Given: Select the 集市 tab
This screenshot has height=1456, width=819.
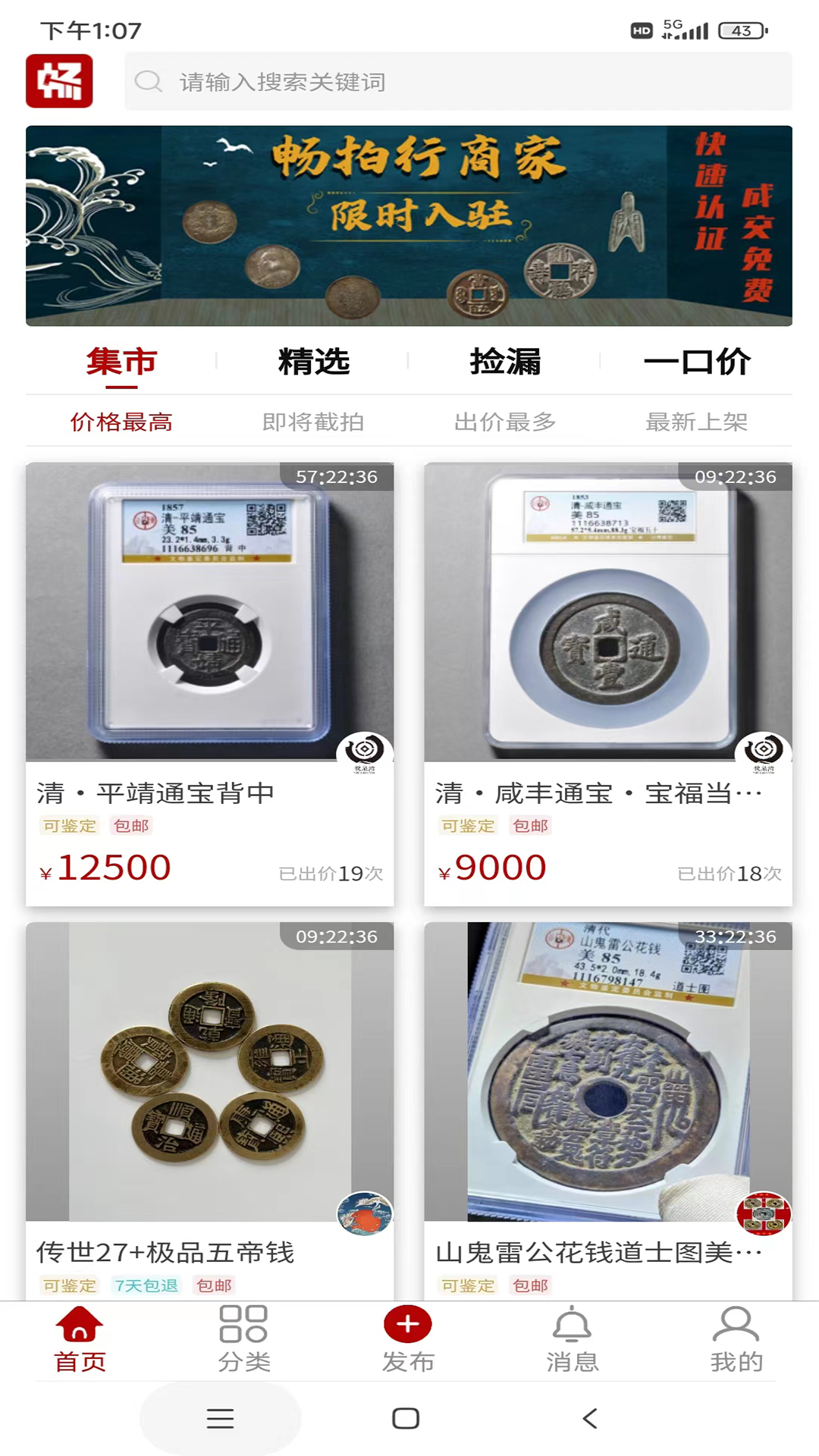Looking at the screenshot, I should (x=121, y=362).
